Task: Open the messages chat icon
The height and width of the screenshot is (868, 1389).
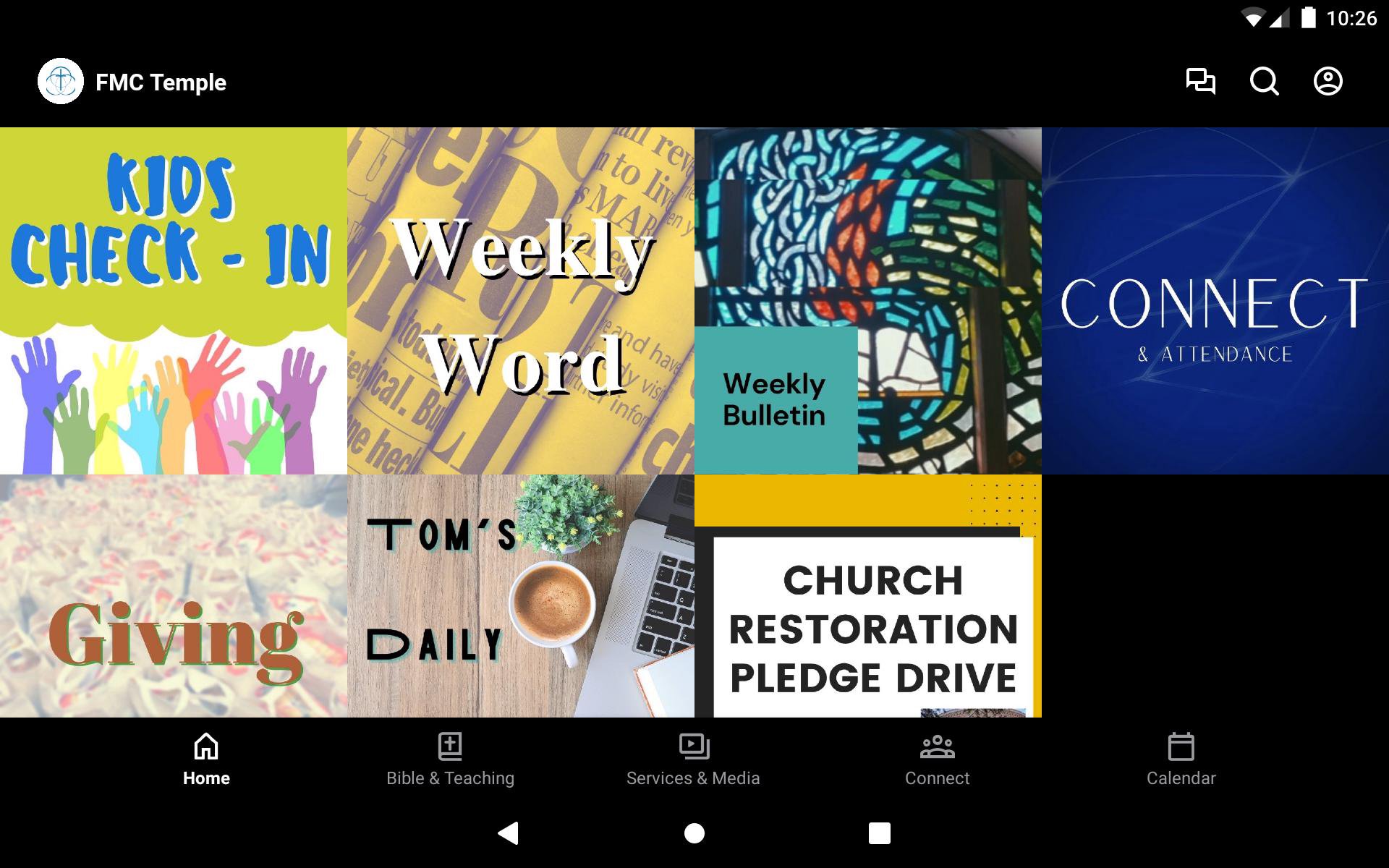Action: click(x=1200, y=81)
